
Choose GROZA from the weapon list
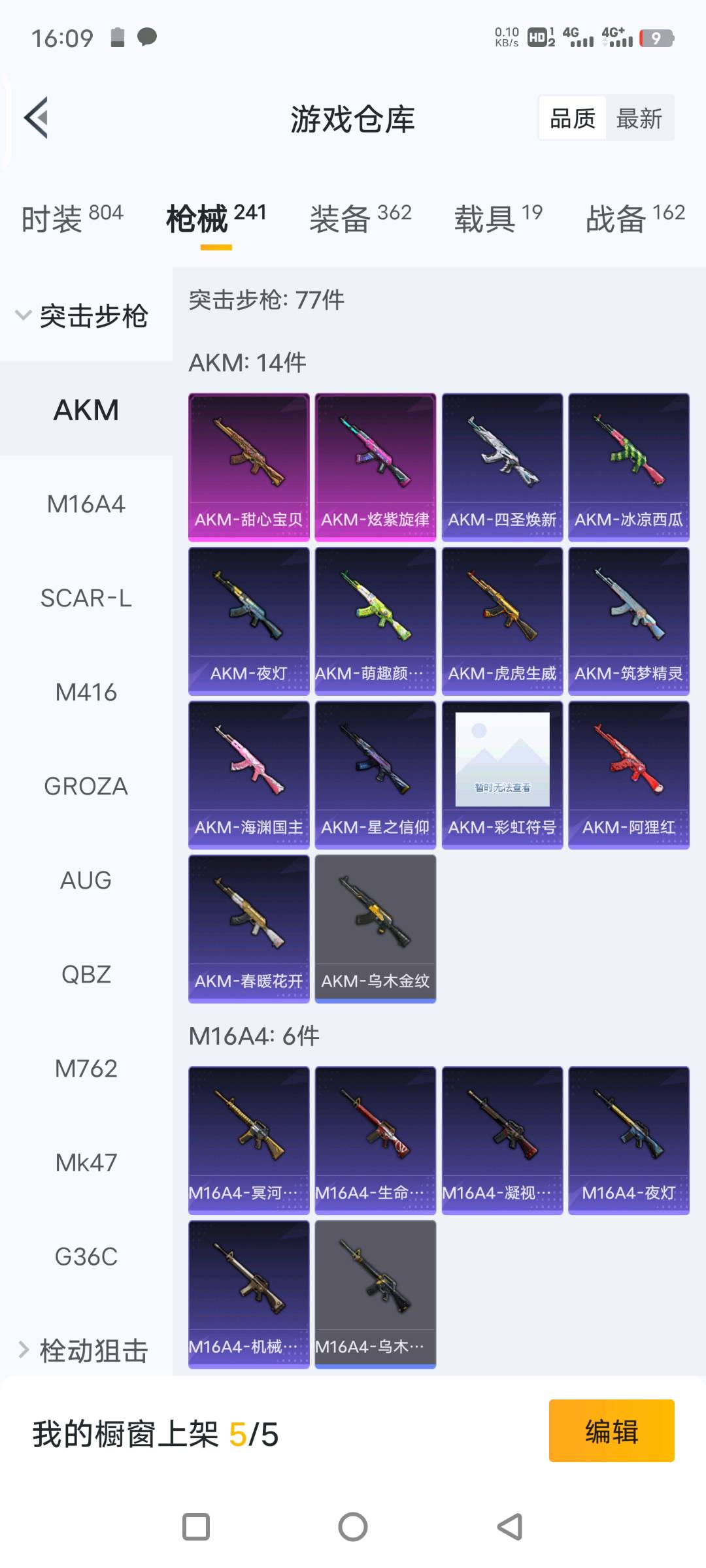pos(86,786)
